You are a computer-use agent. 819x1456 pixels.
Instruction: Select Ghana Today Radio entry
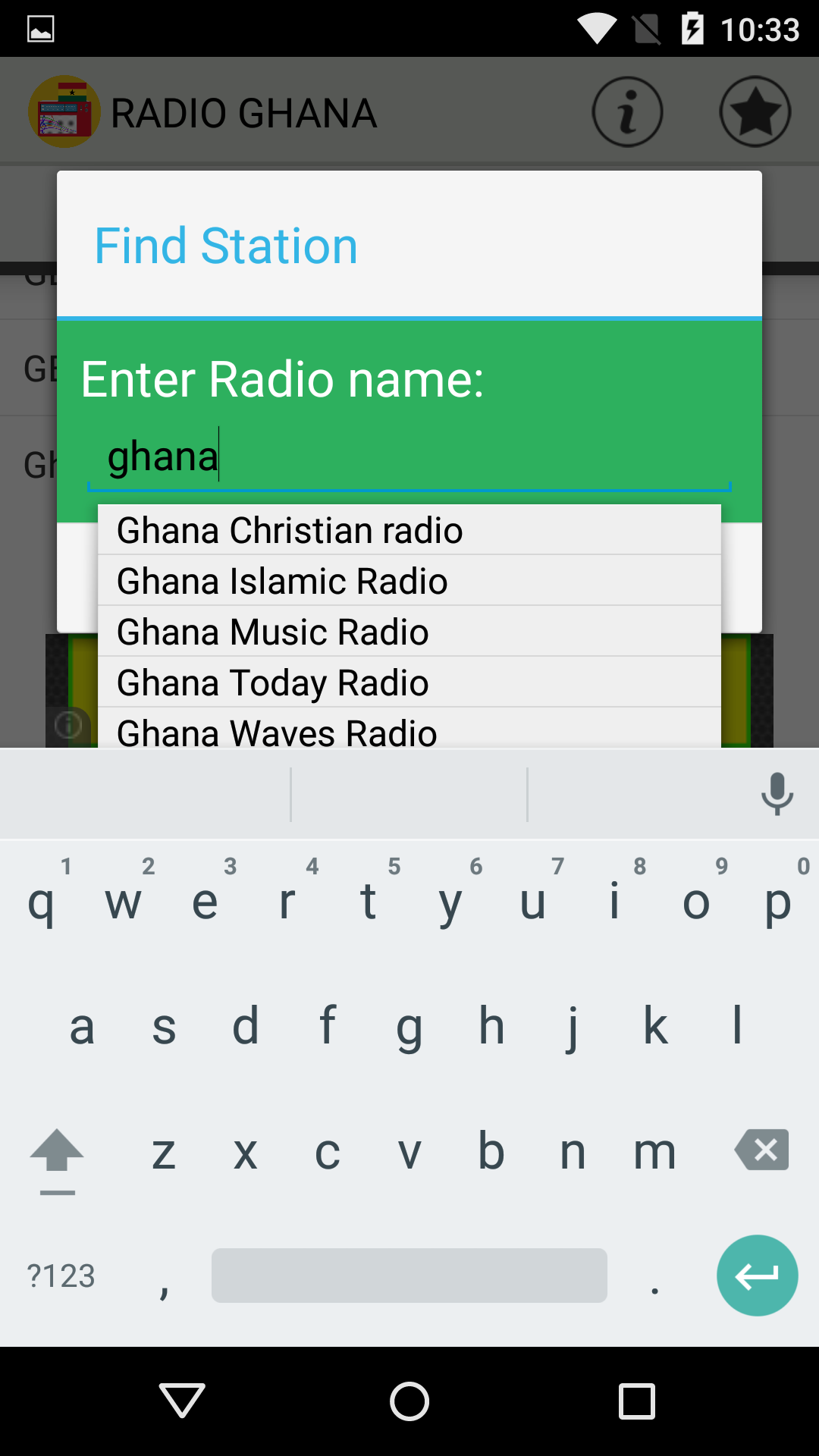click(x=270, y=682)
